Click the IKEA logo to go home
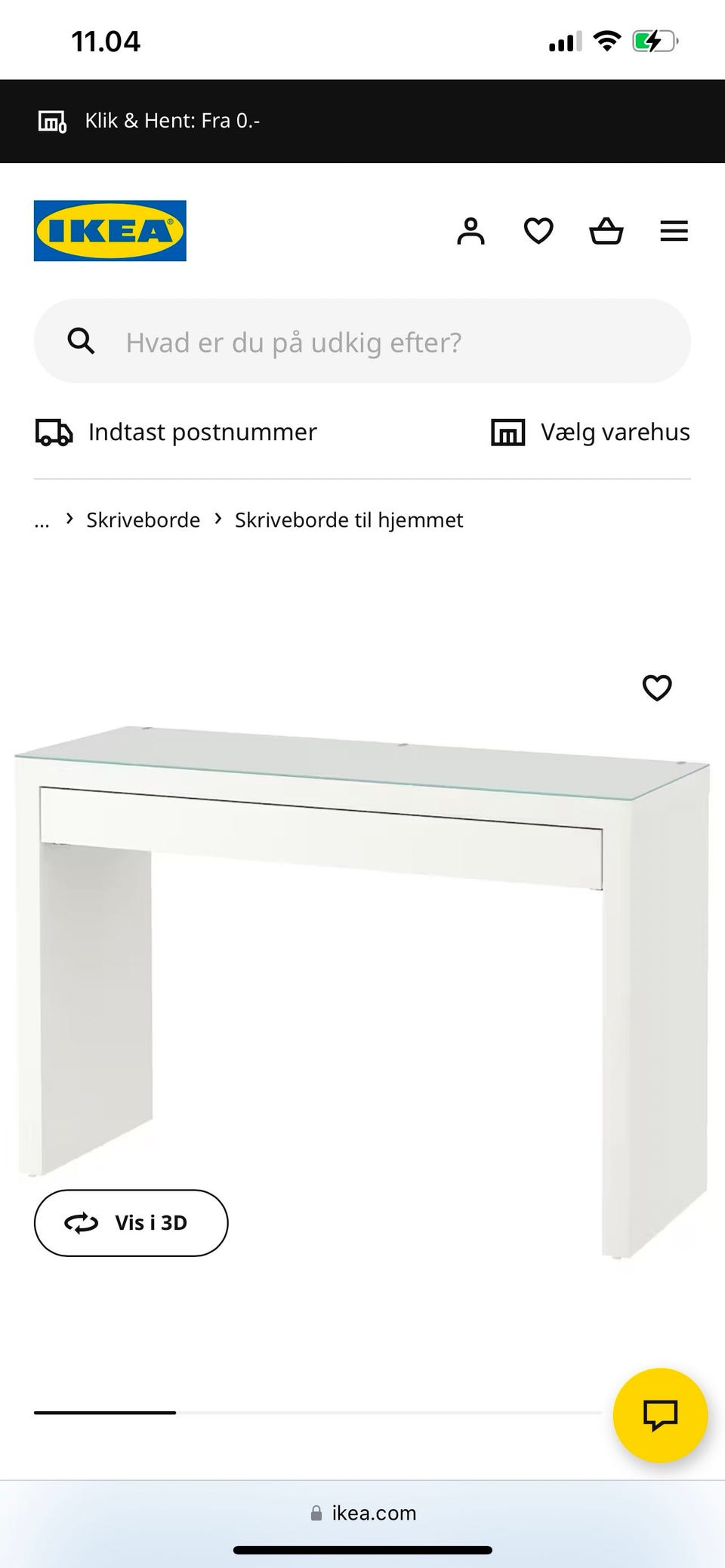 coord(110,231)
